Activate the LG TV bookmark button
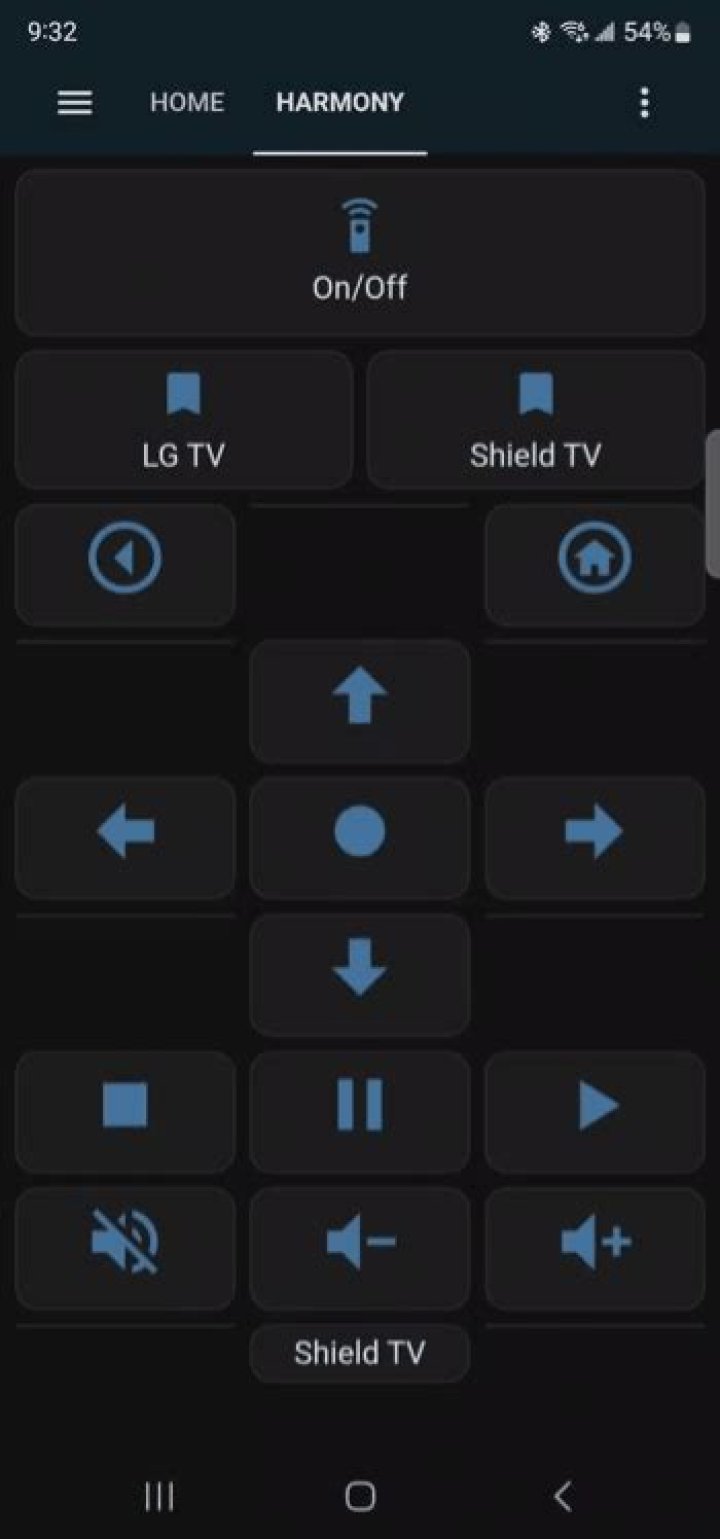The width and height of the screenshot is (720, 1539). (x=184, y=420)
